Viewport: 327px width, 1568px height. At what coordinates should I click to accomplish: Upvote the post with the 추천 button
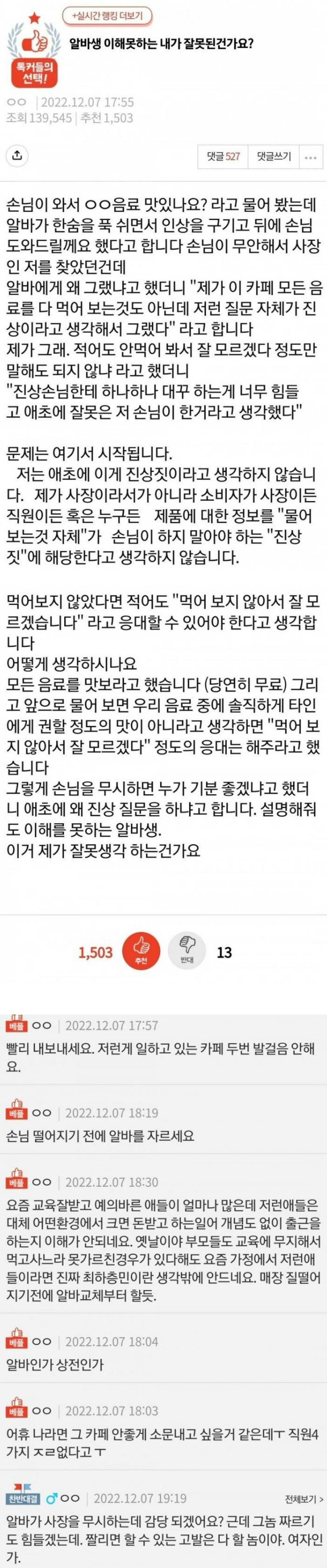(x=141, y=952)
